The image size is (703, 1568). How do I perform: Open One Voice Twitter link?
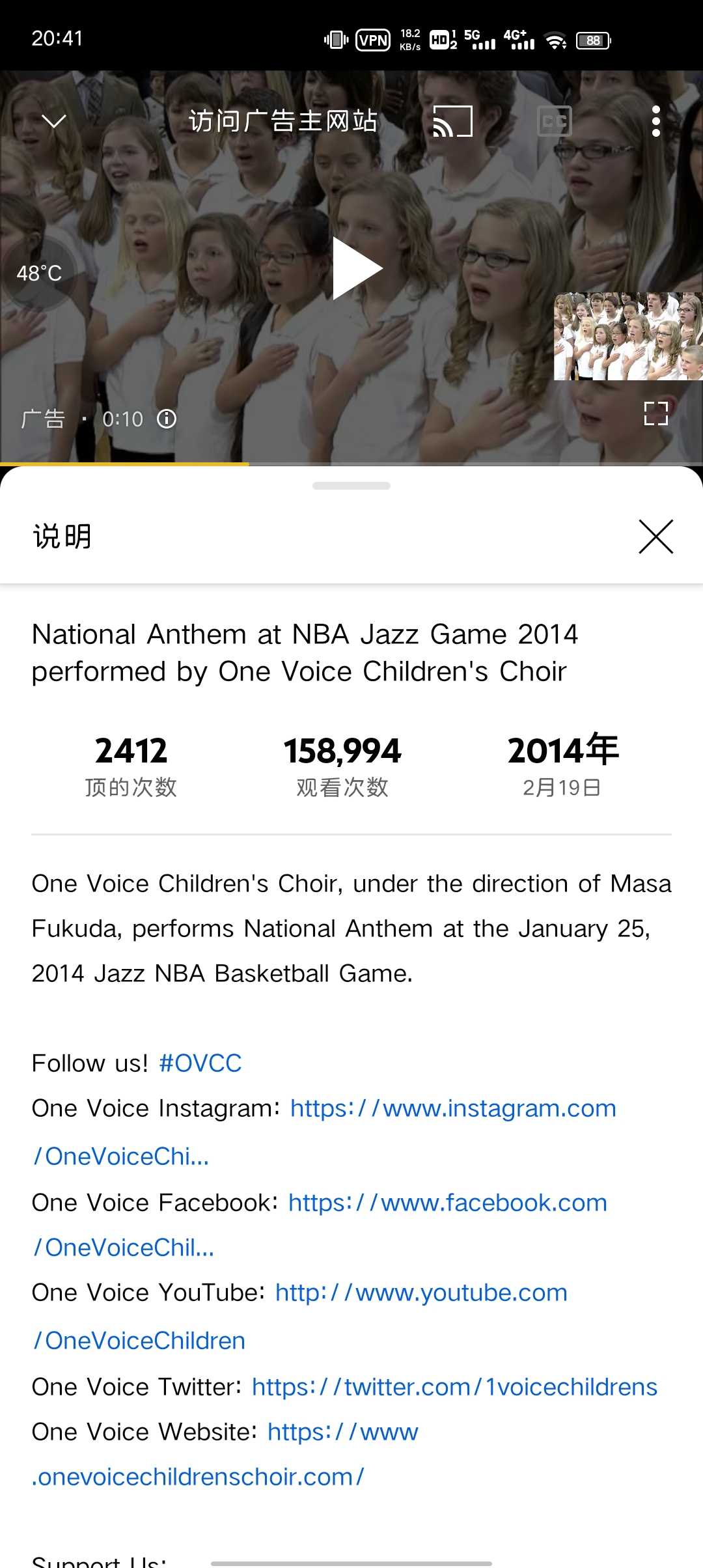tap(454, 1387)
